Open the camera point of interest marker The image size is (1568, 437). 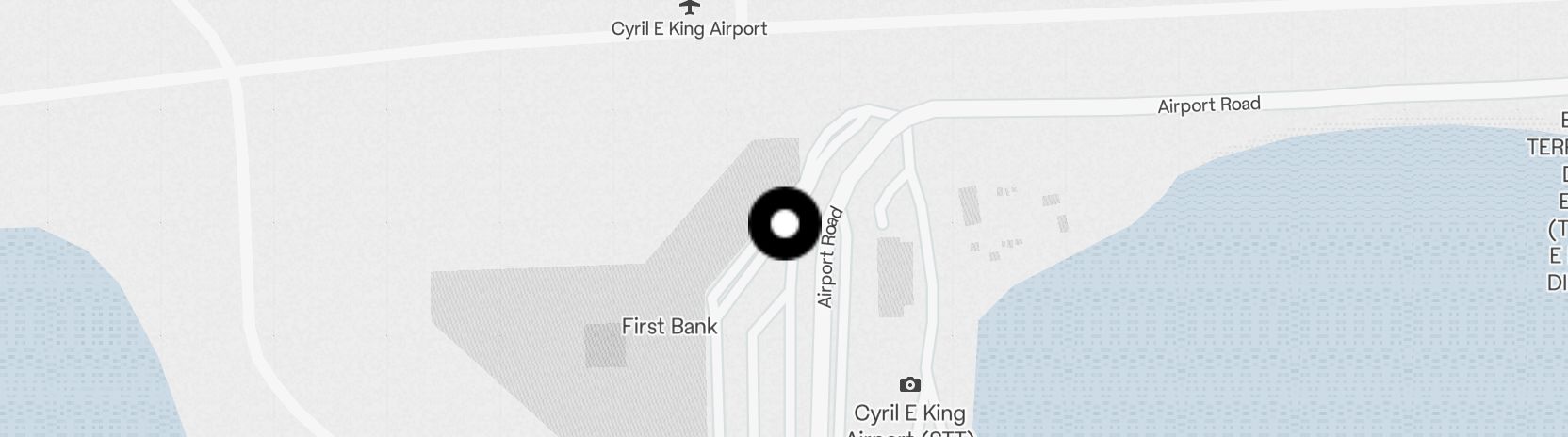909,384
